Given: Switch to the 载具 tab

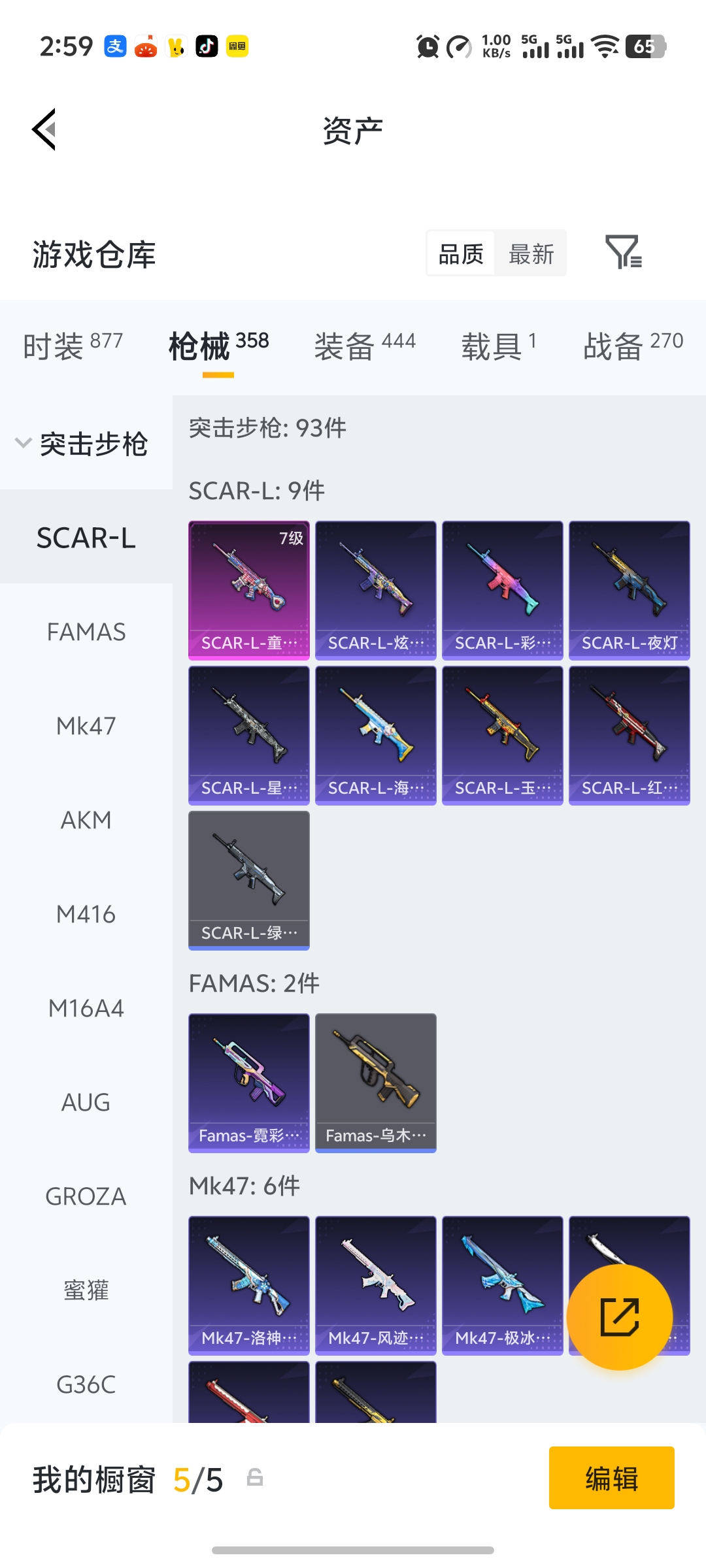Looking at the screenshot, I should click(498, 345).
